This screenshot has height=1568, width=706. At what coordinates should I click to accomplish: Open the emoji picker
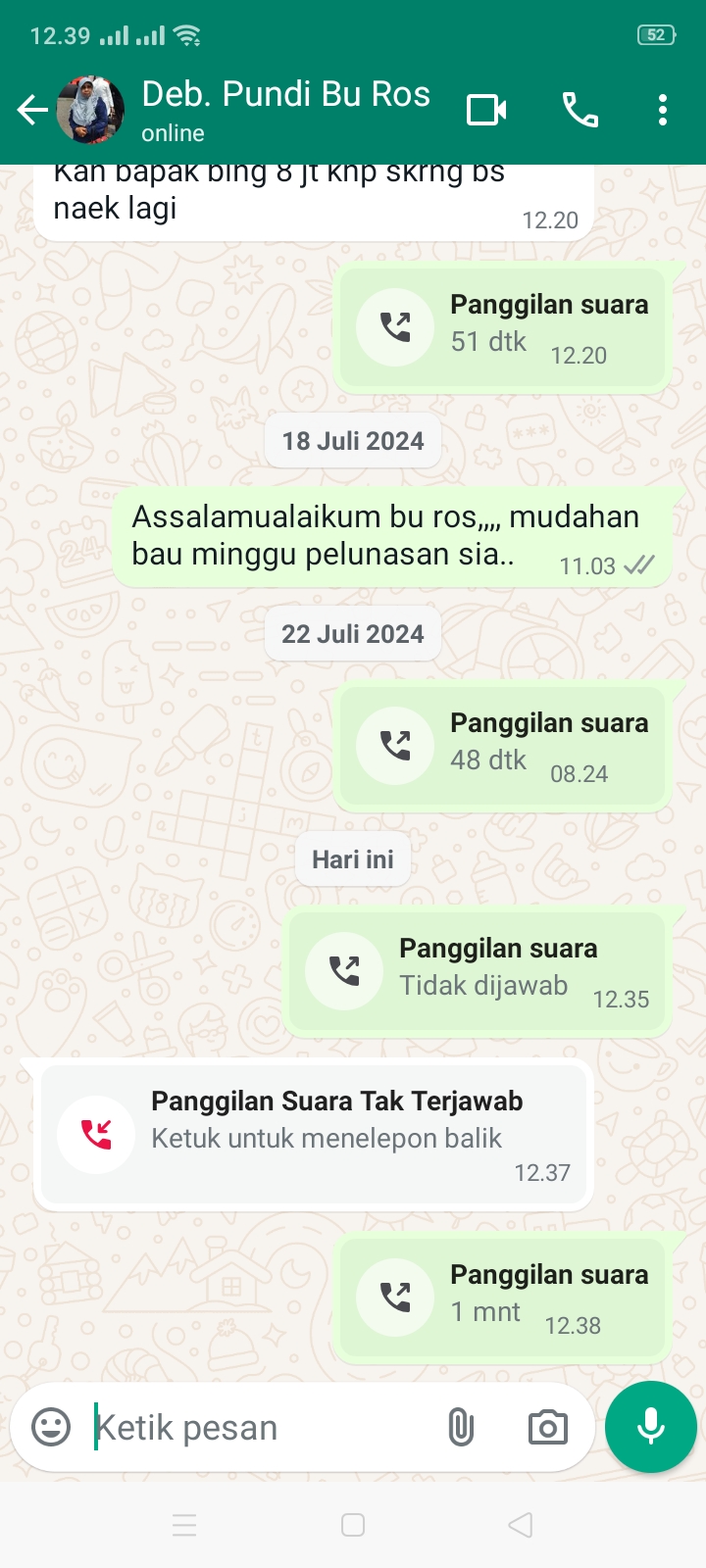51,1427
